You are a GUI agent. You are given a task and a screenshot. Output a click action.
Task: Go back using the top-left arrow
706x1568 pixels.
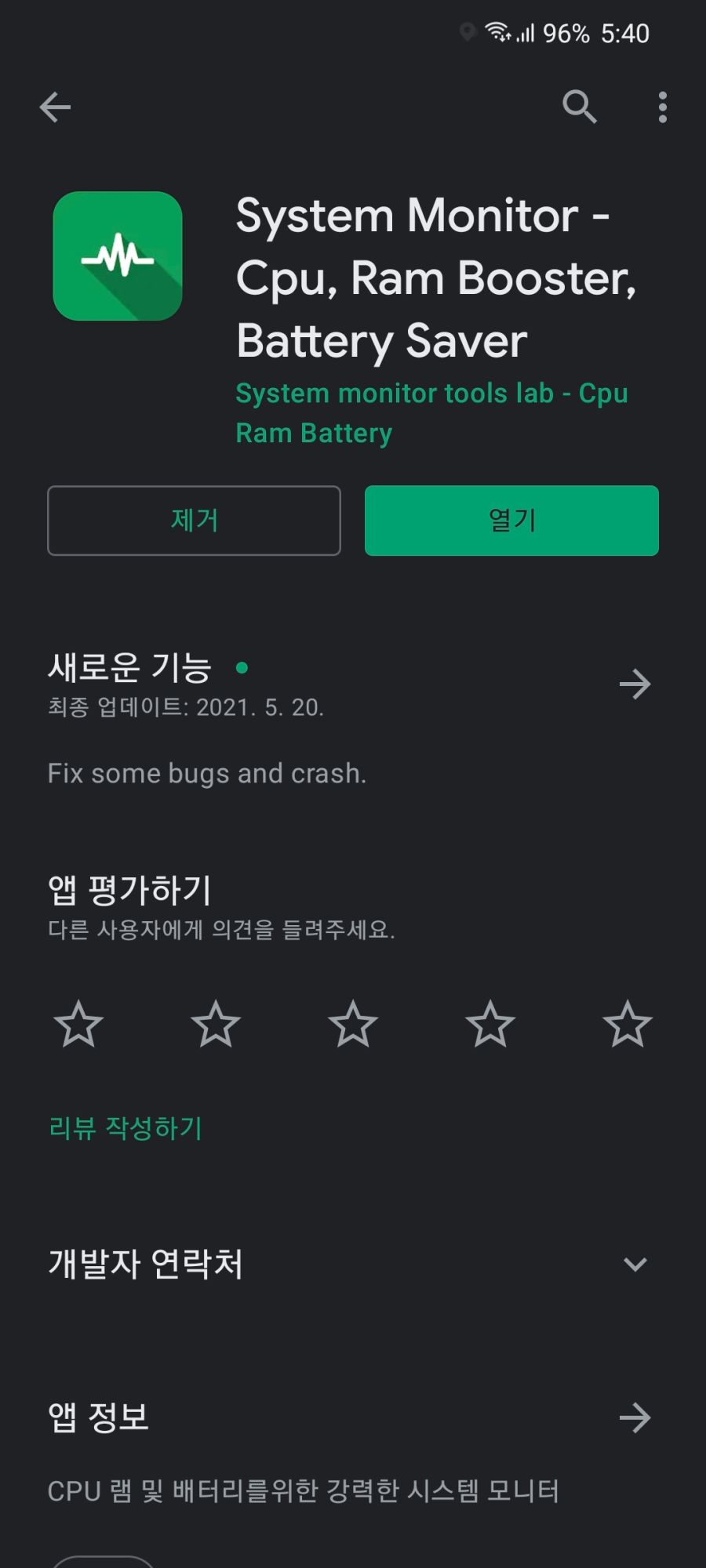(x=55, y=107)
